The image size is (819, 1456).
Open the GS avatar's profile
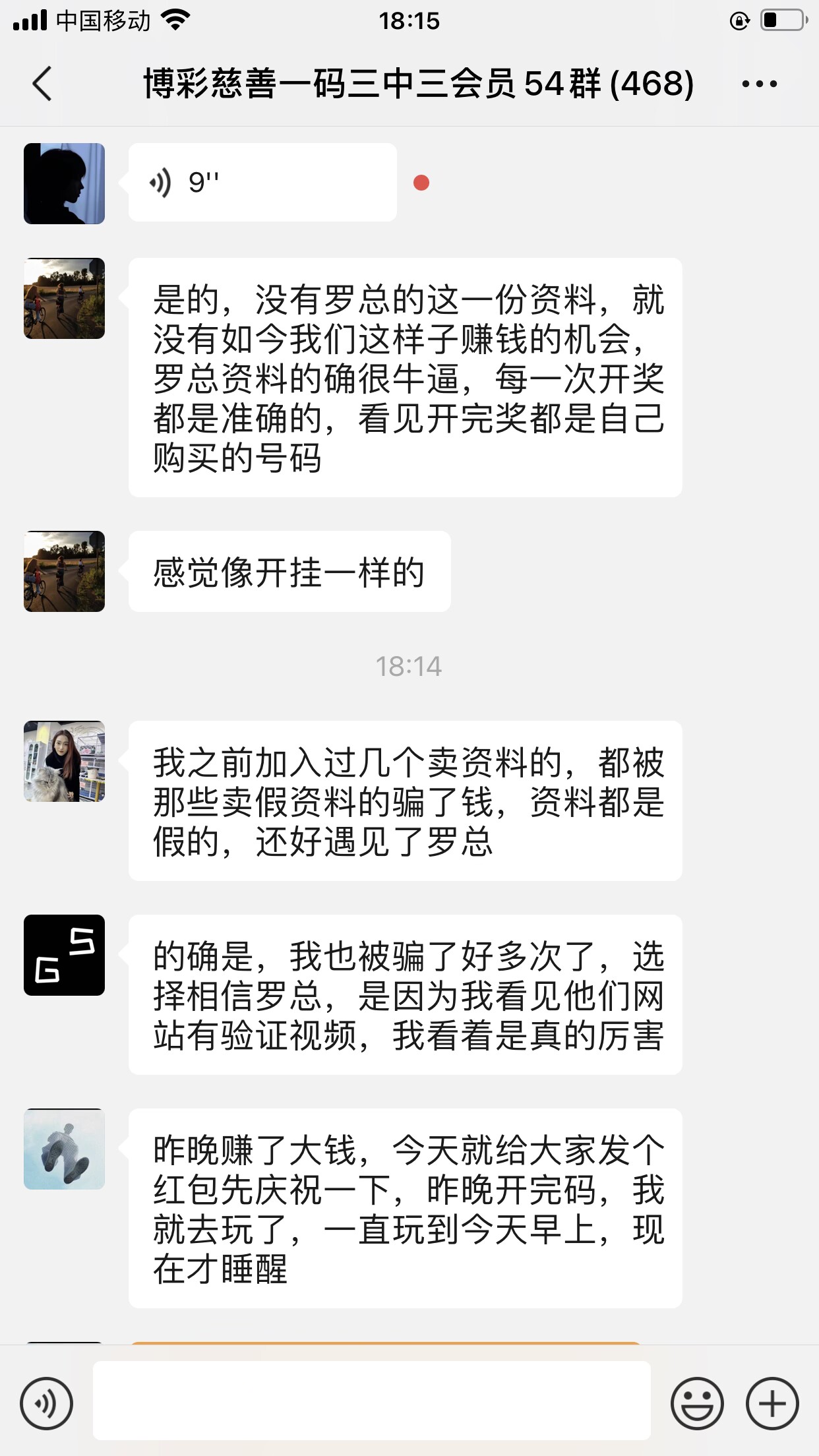click(64, 955)
